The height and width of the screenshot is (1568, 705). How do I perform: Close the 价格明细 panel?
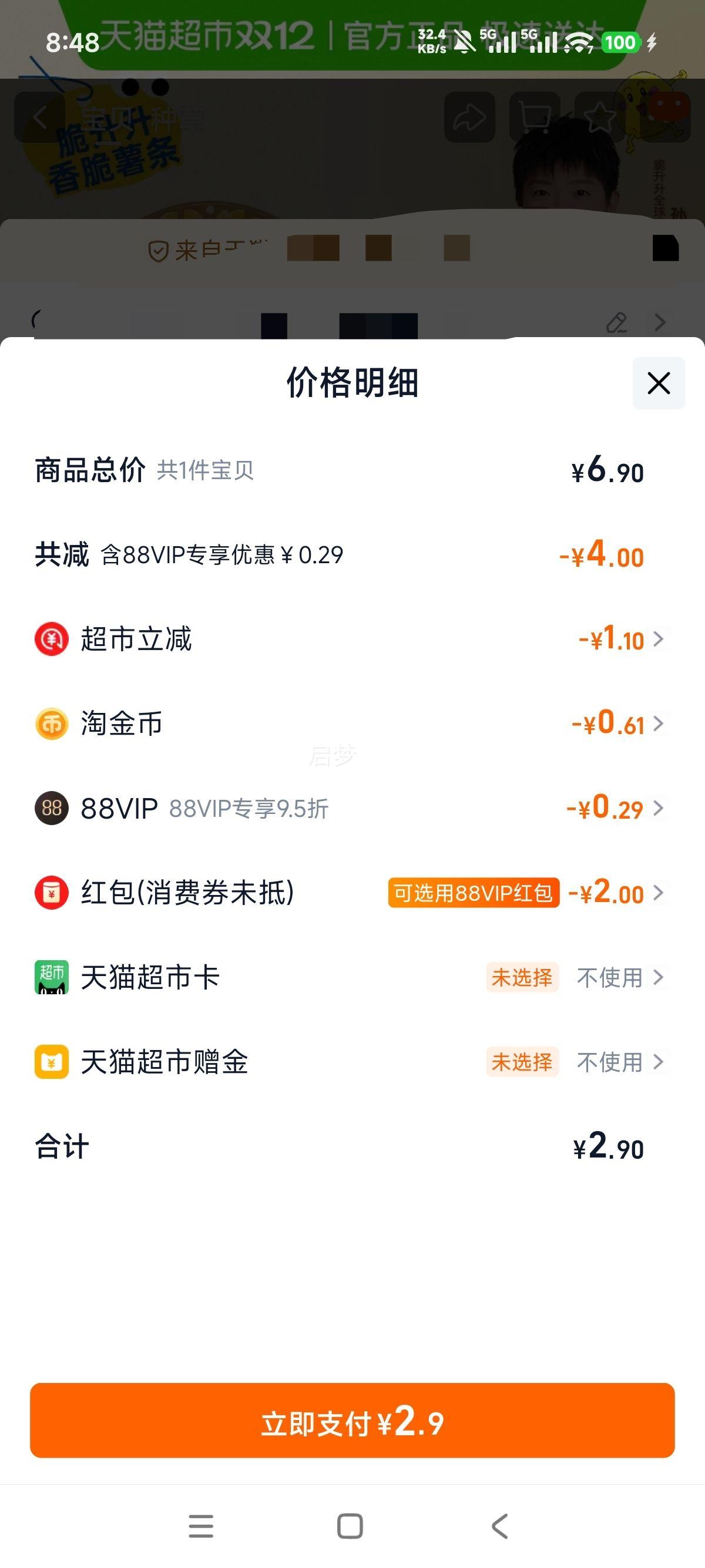[x=658, y=383]
